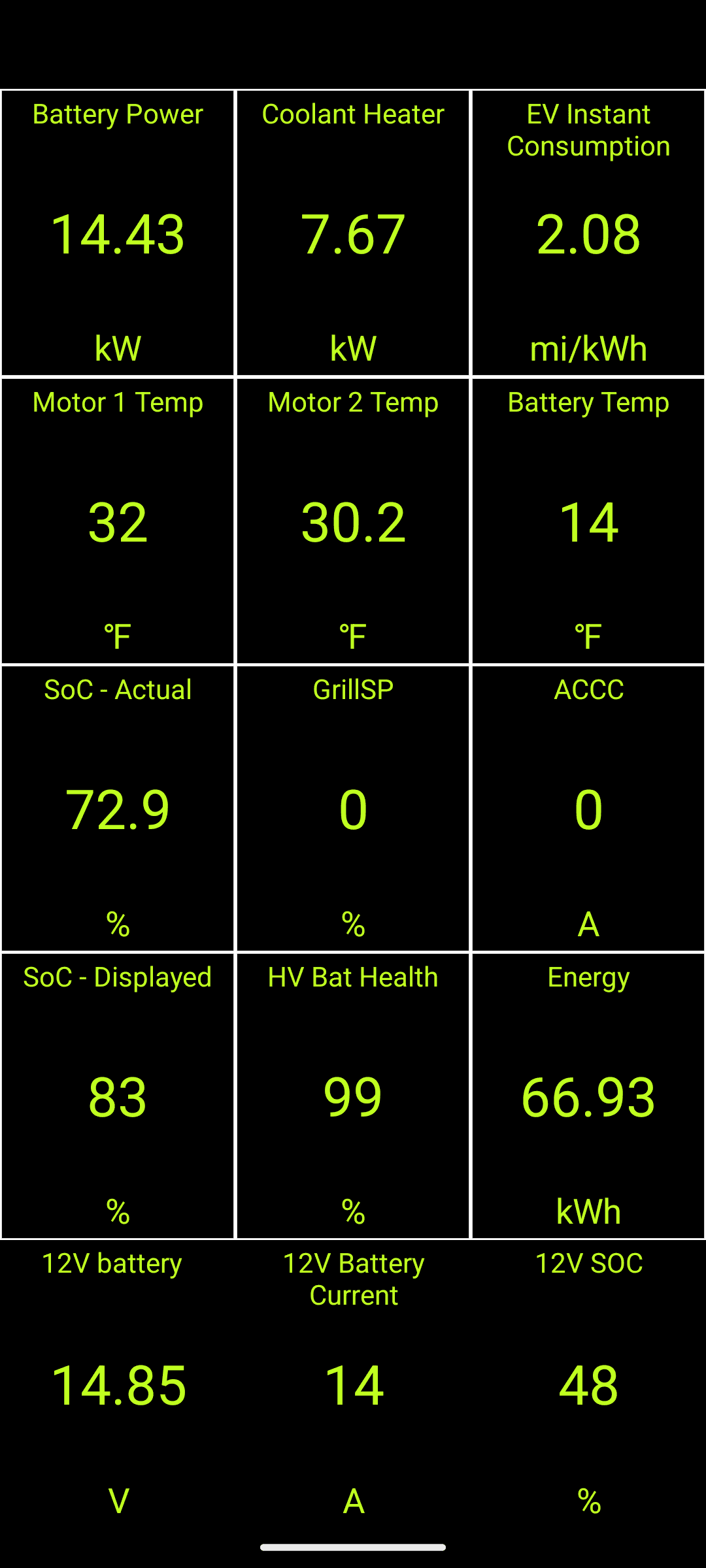706x1568 pixels.
Task: Select the SoC - Actual tile
Action: click(x=118, y=809)
